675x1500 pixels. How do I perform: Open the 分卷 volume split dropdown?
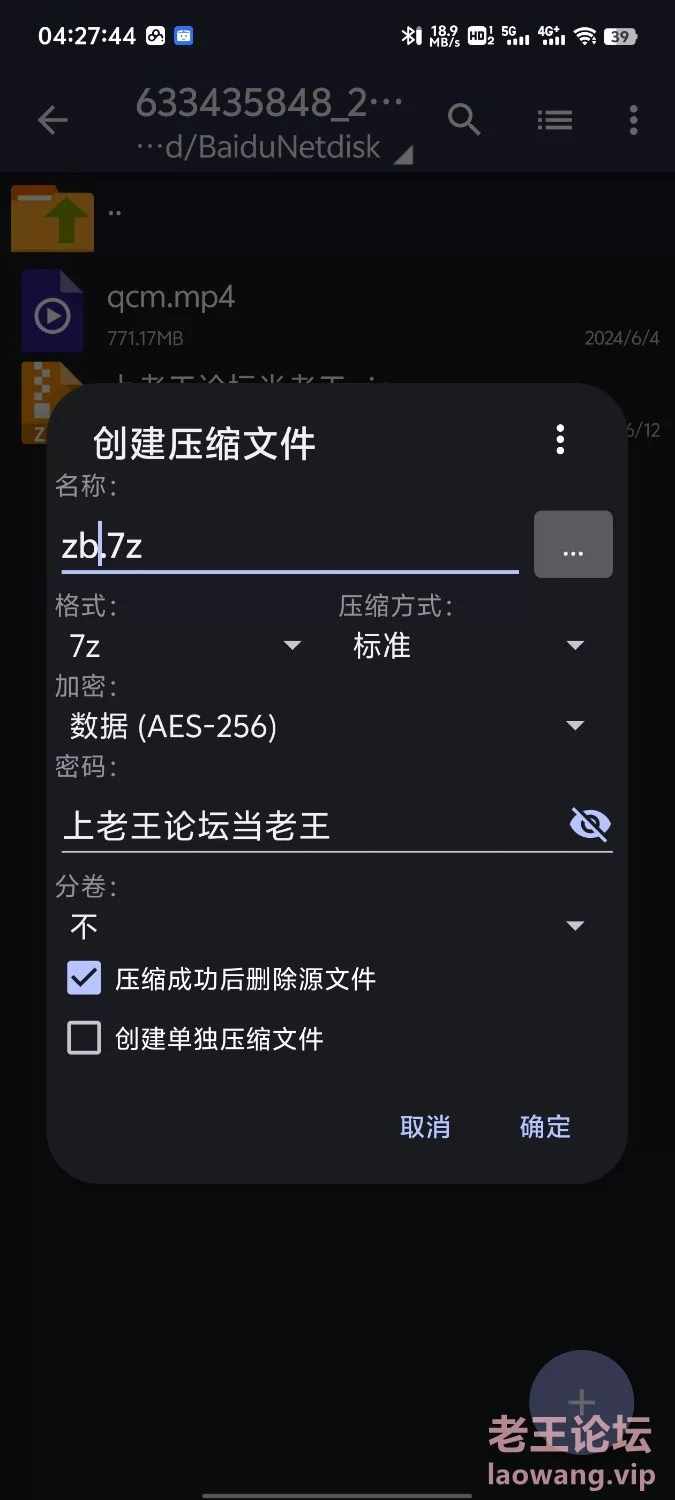pos(327,926)
